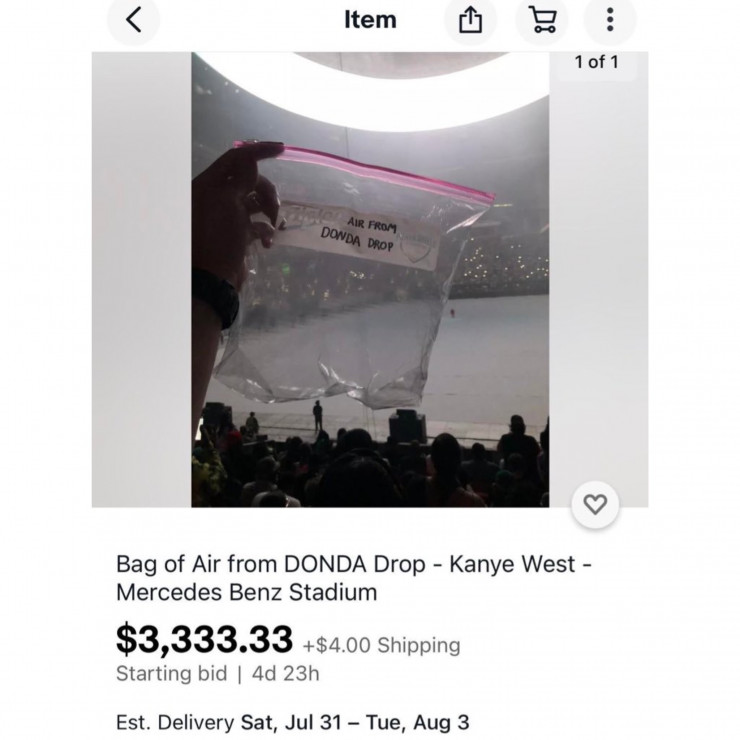Open the Bag of Air listing photo

pyautogui.click(x=370, y=280)
